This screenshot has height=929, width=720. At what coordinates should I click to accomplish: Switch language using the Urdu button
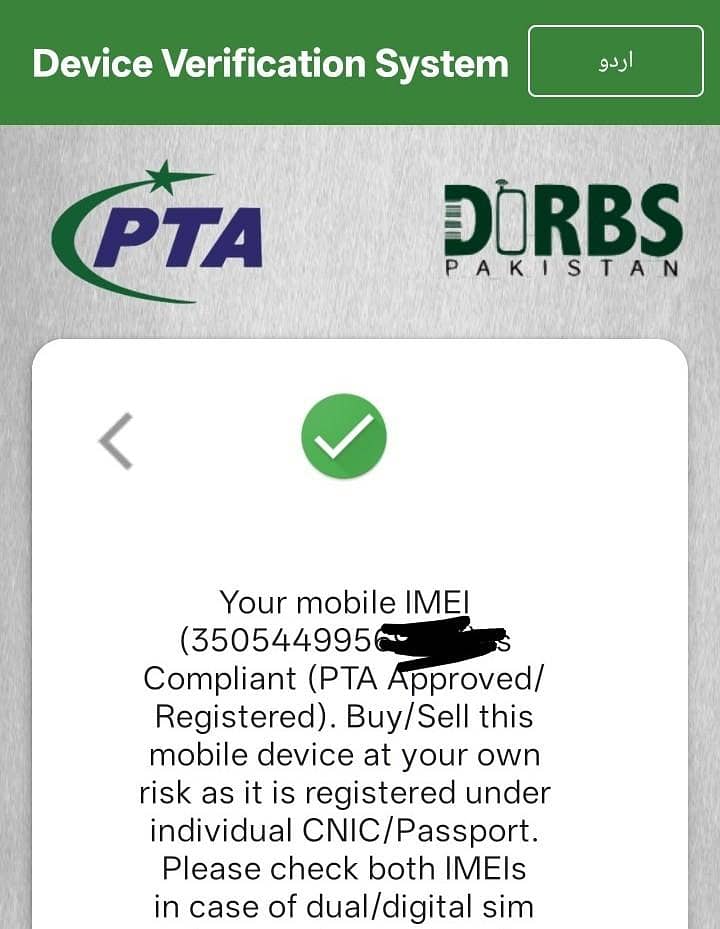pyautogui.click(x=615, y=61)
